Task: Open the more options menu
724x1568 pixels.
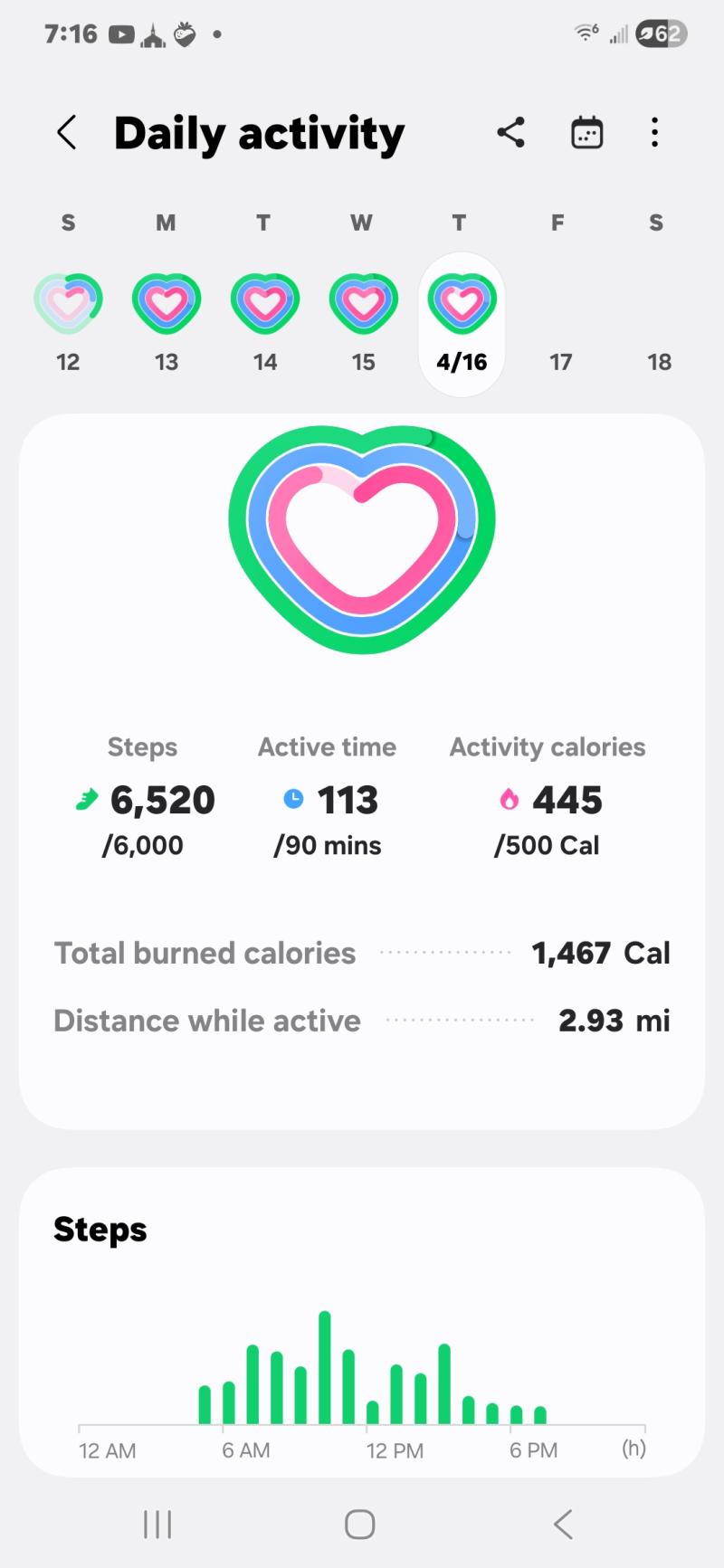Action: (x=654, y=133)
